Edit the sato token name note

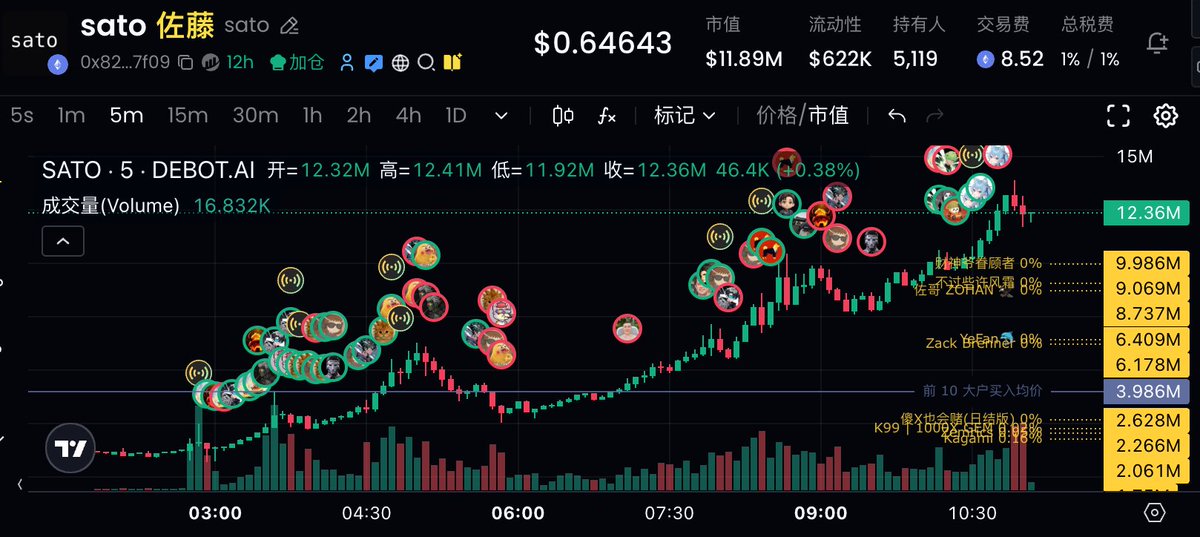[x=290, y=25]
